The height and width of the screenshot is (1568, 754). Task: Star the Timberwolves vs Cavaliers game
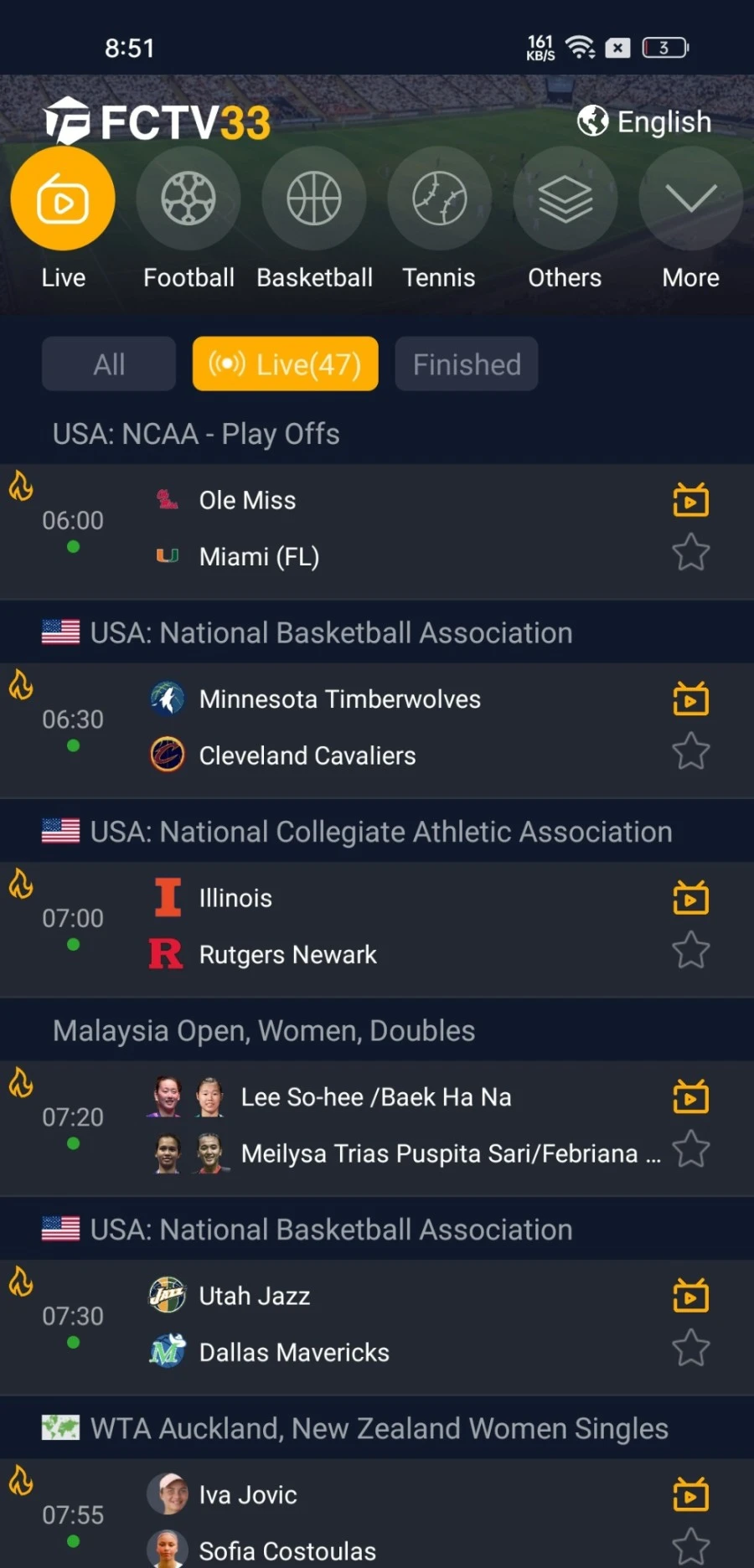point(691,751)
